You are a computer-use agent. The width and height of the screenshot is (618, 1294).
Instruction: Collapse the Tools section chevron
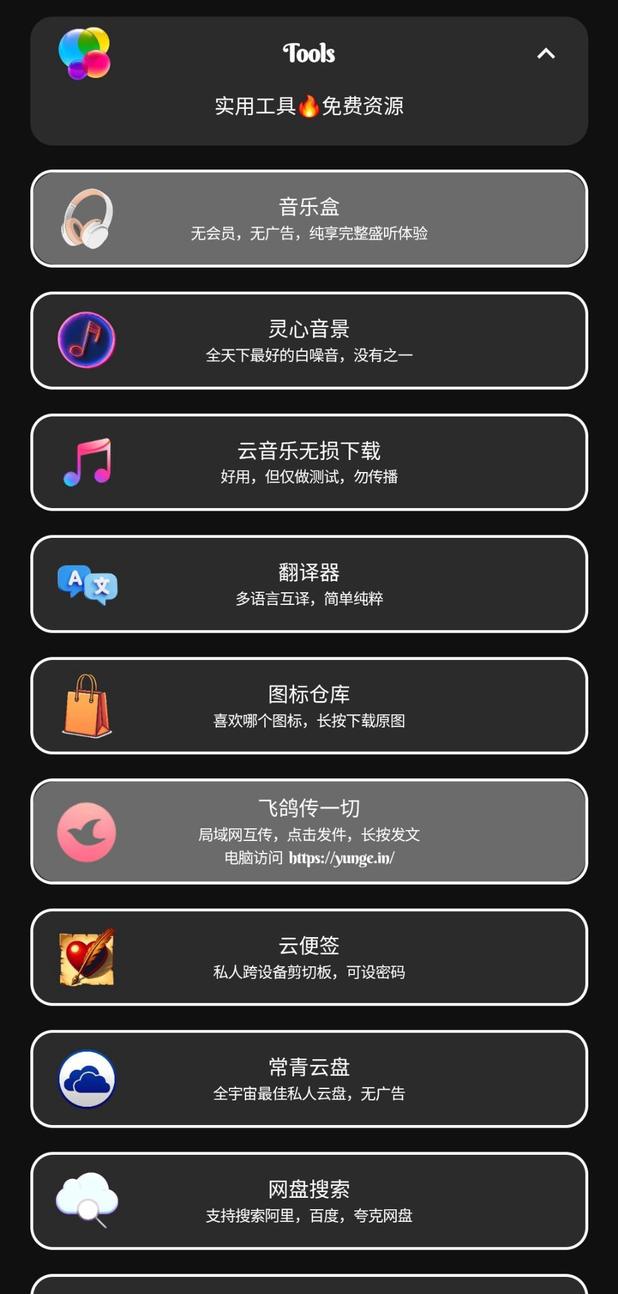tap(545, 54)
